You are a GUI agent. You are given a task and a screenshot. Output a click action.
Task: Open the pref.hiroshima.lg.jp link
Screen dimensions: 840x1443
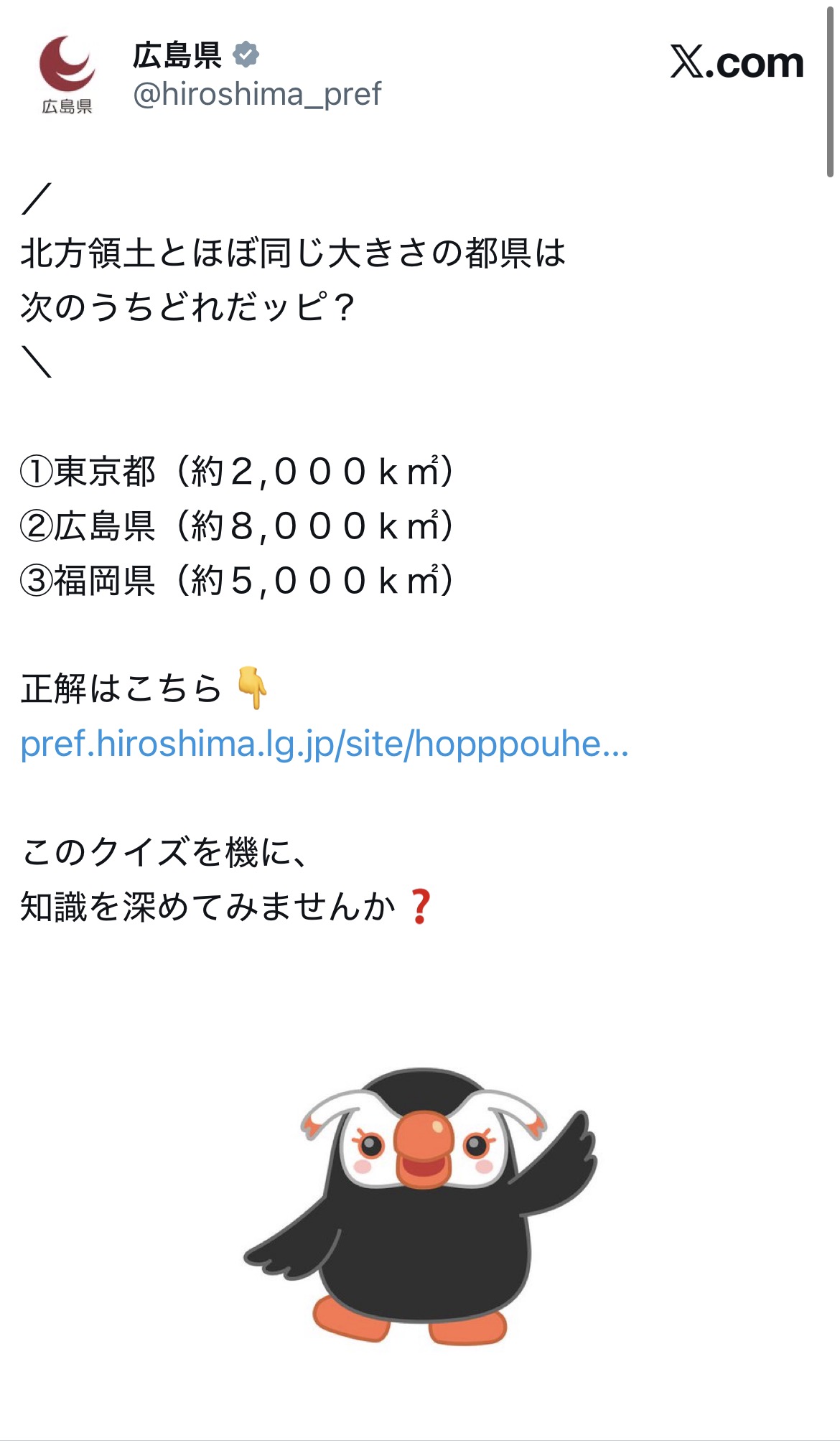tap(325, 744)
